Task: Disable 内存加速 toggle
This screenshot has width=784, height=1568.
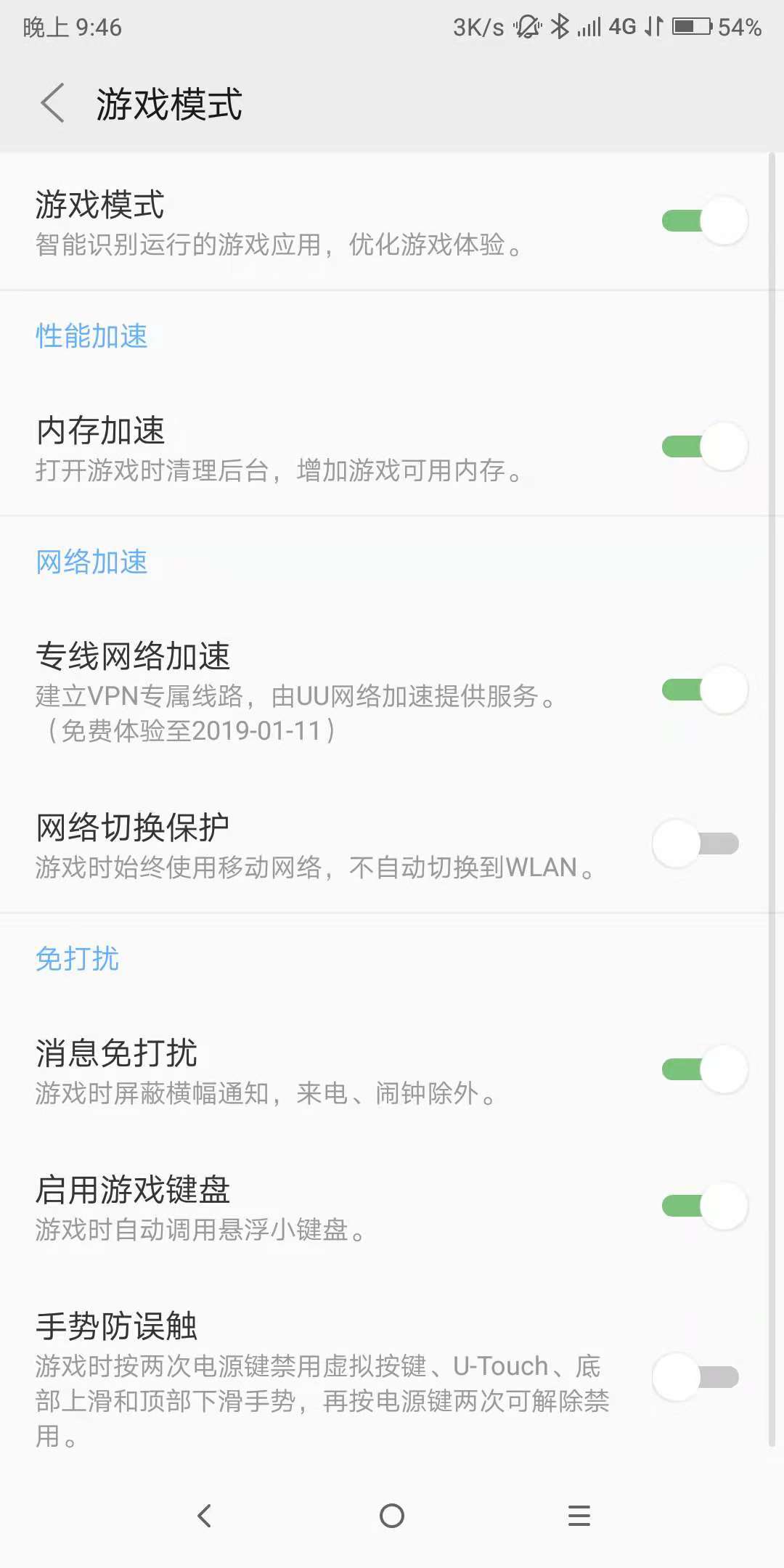Action: pos(704,446)
